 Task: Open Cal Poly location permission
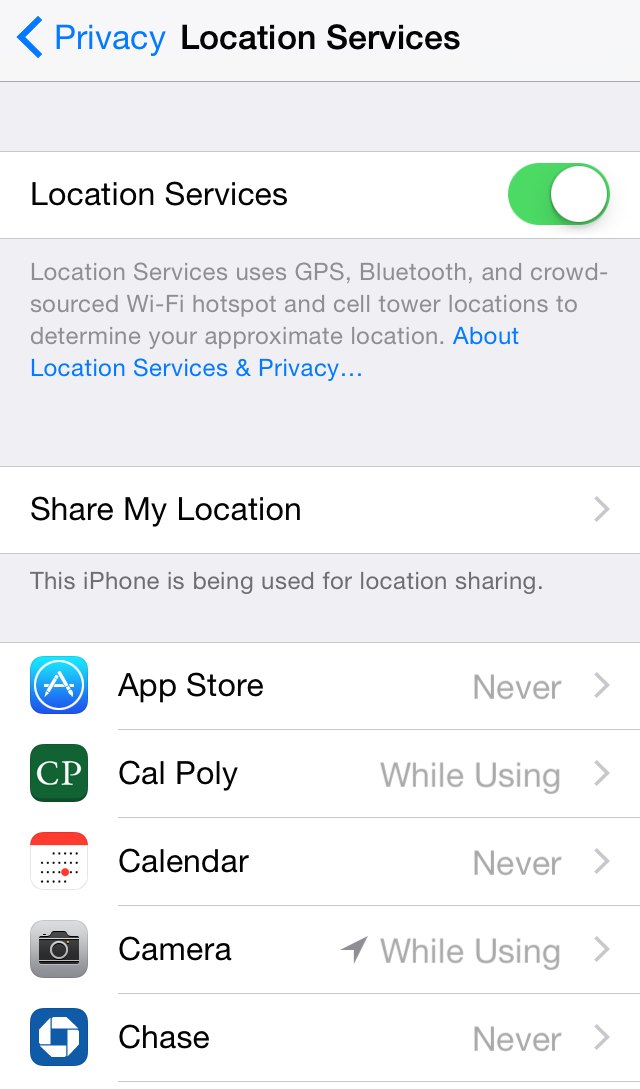click(320, 774)
